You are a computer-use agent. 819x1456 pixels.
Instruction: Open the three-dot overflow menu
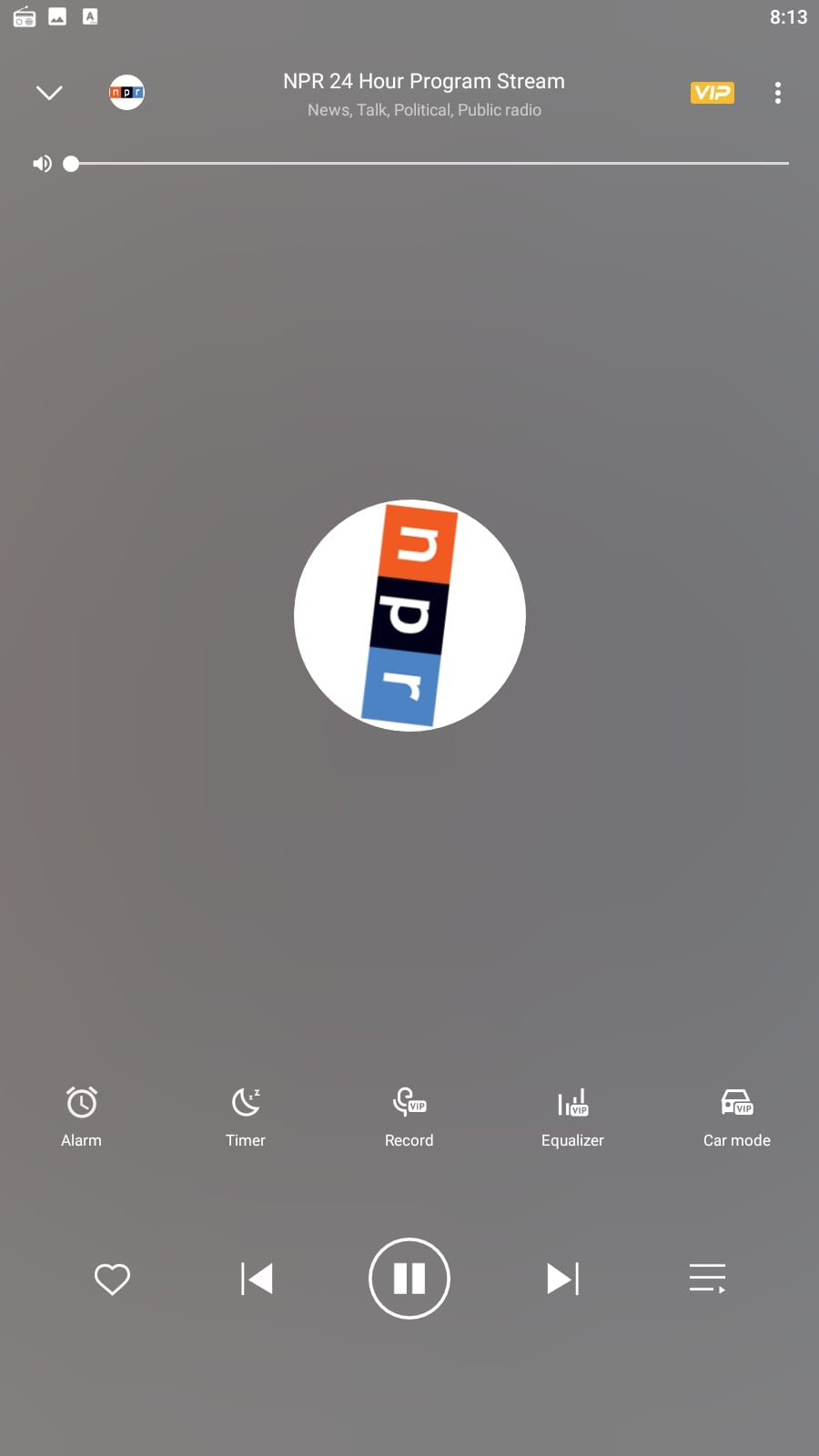[x=777, y=93]
